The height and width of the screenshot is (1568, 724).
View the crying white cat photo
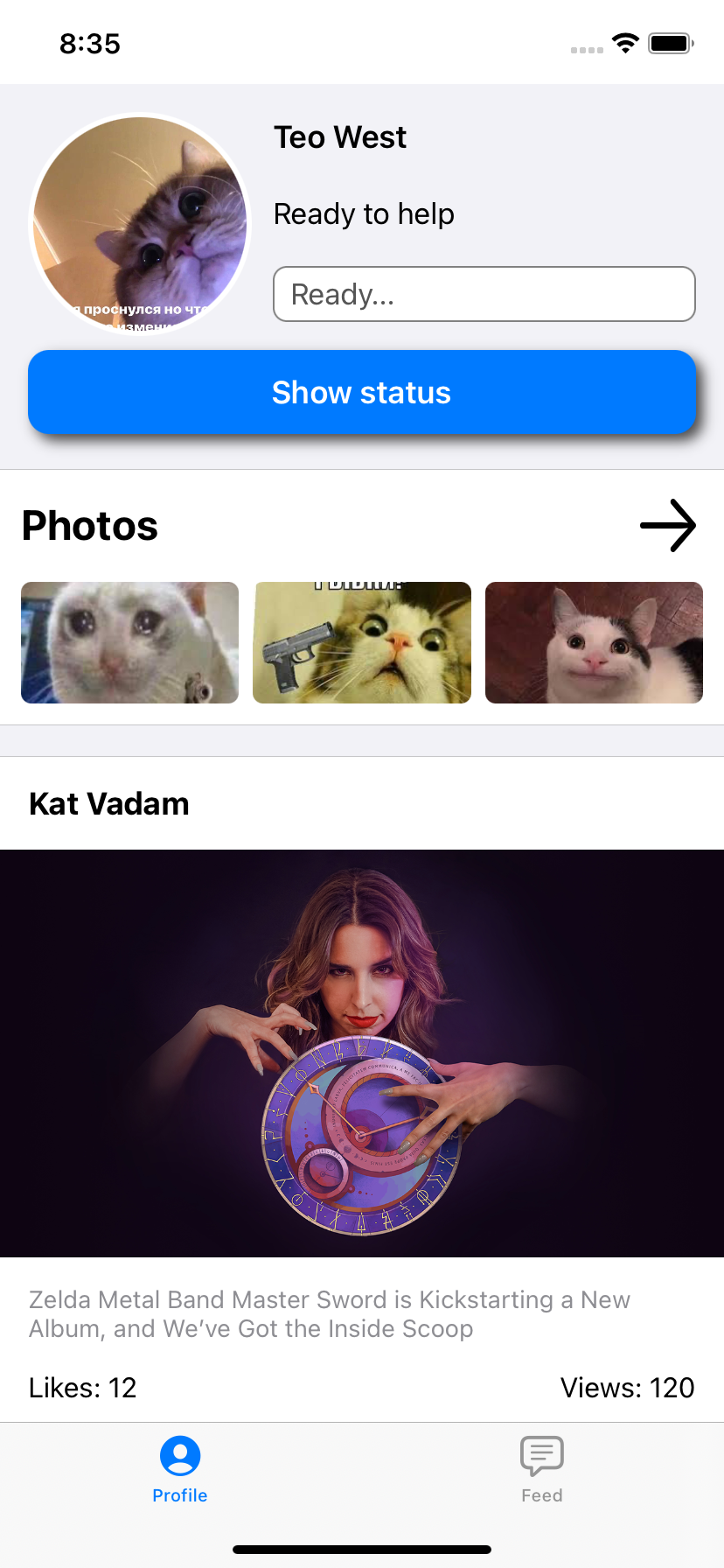(x=129, y=642)
